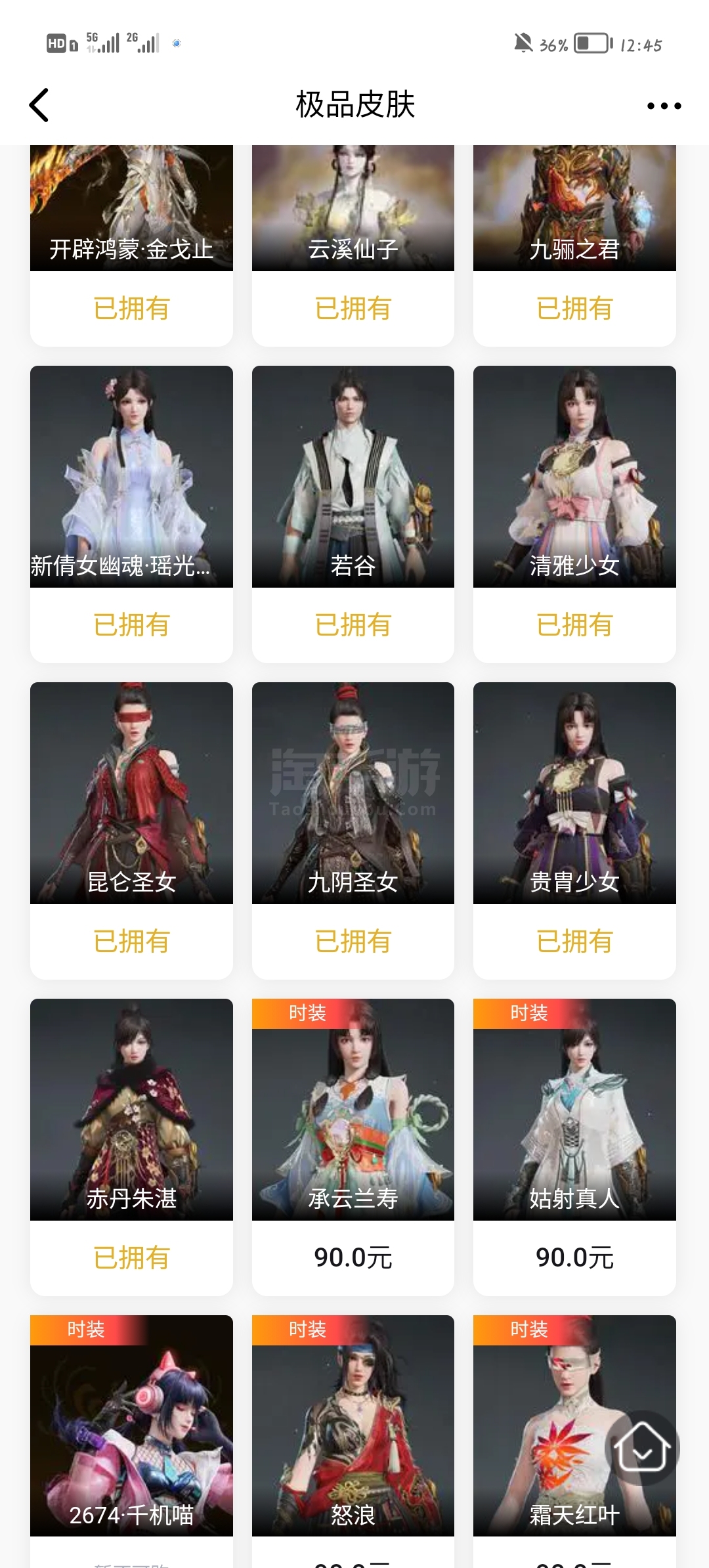Select the 霜天红叶 costume card
Viewport: 709px width, 1568px height.
point(574,1441)
